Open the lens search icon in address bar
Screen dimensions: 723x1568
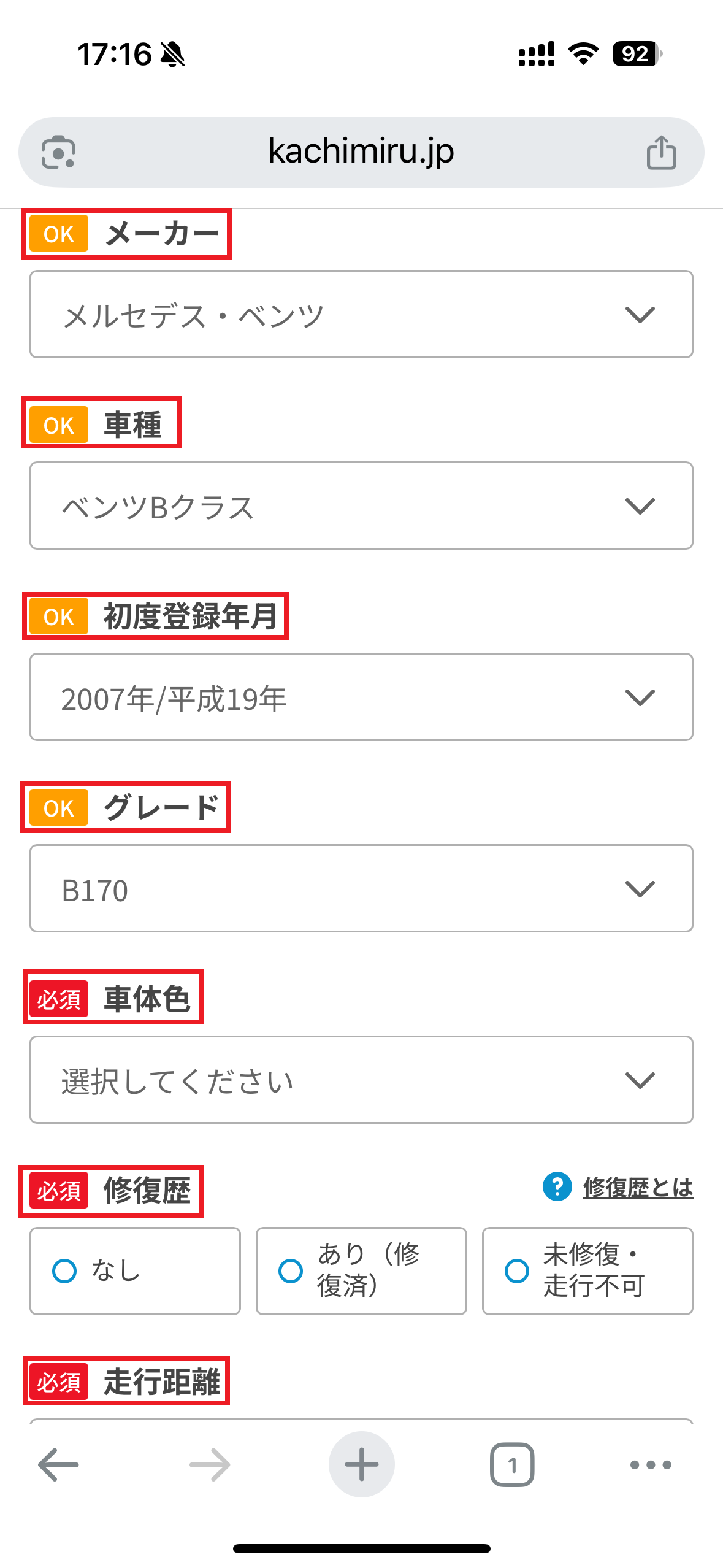pos(58,152)
